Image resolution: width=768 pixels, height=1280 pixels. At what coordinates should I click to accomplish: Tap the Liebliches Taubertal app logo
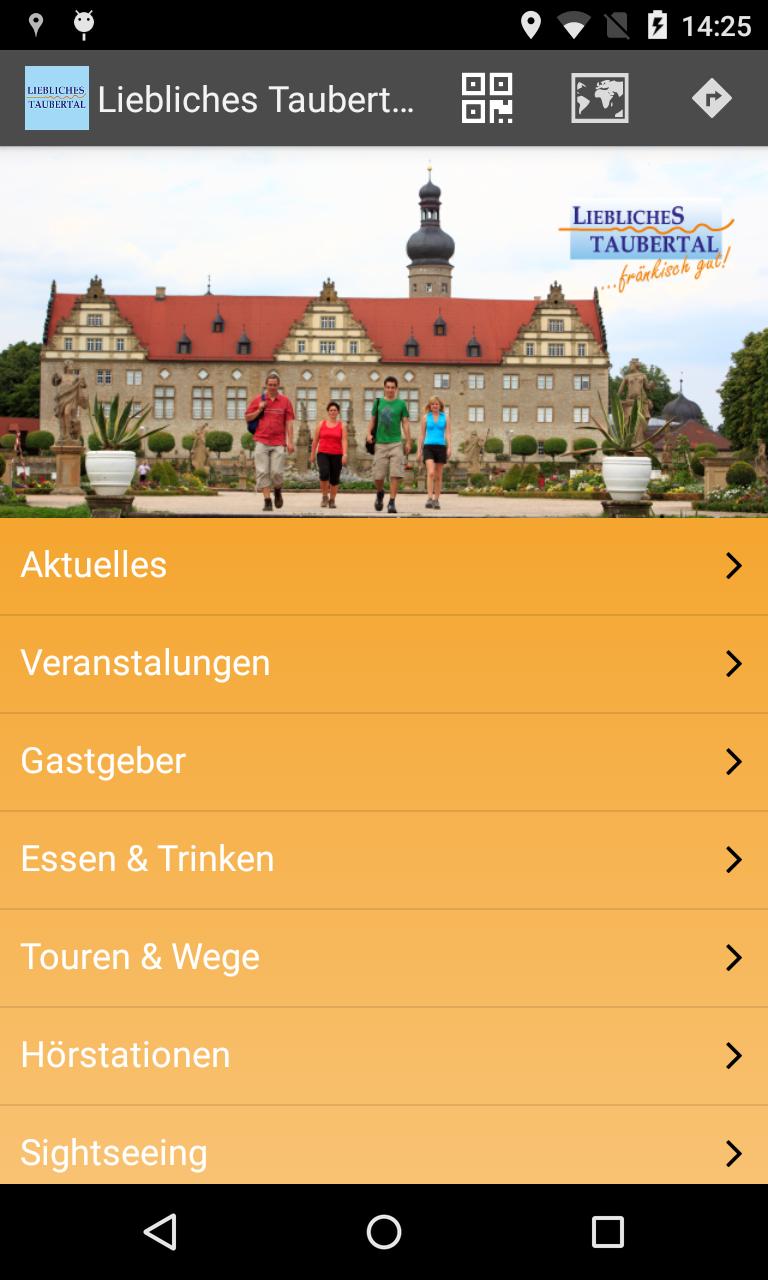click(56, 98)
